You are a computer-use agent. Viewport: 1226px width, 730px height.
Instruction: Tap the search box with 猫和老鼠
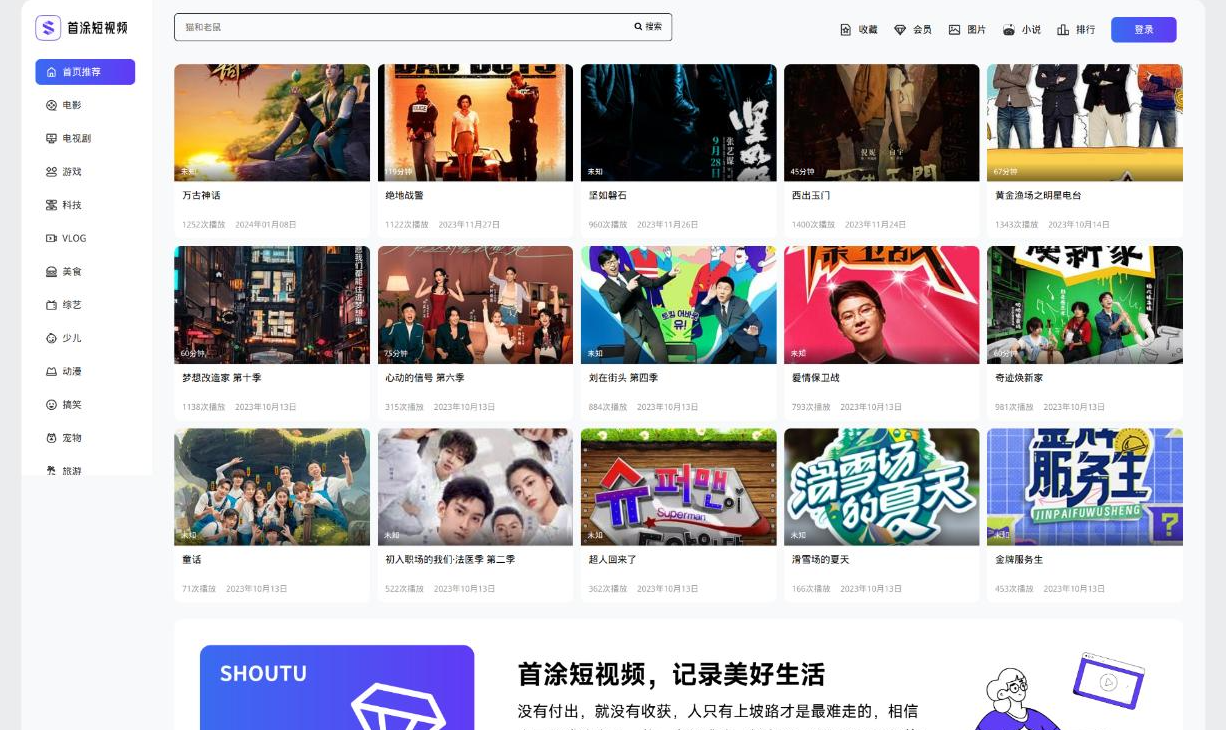click(x=400, y=27)
